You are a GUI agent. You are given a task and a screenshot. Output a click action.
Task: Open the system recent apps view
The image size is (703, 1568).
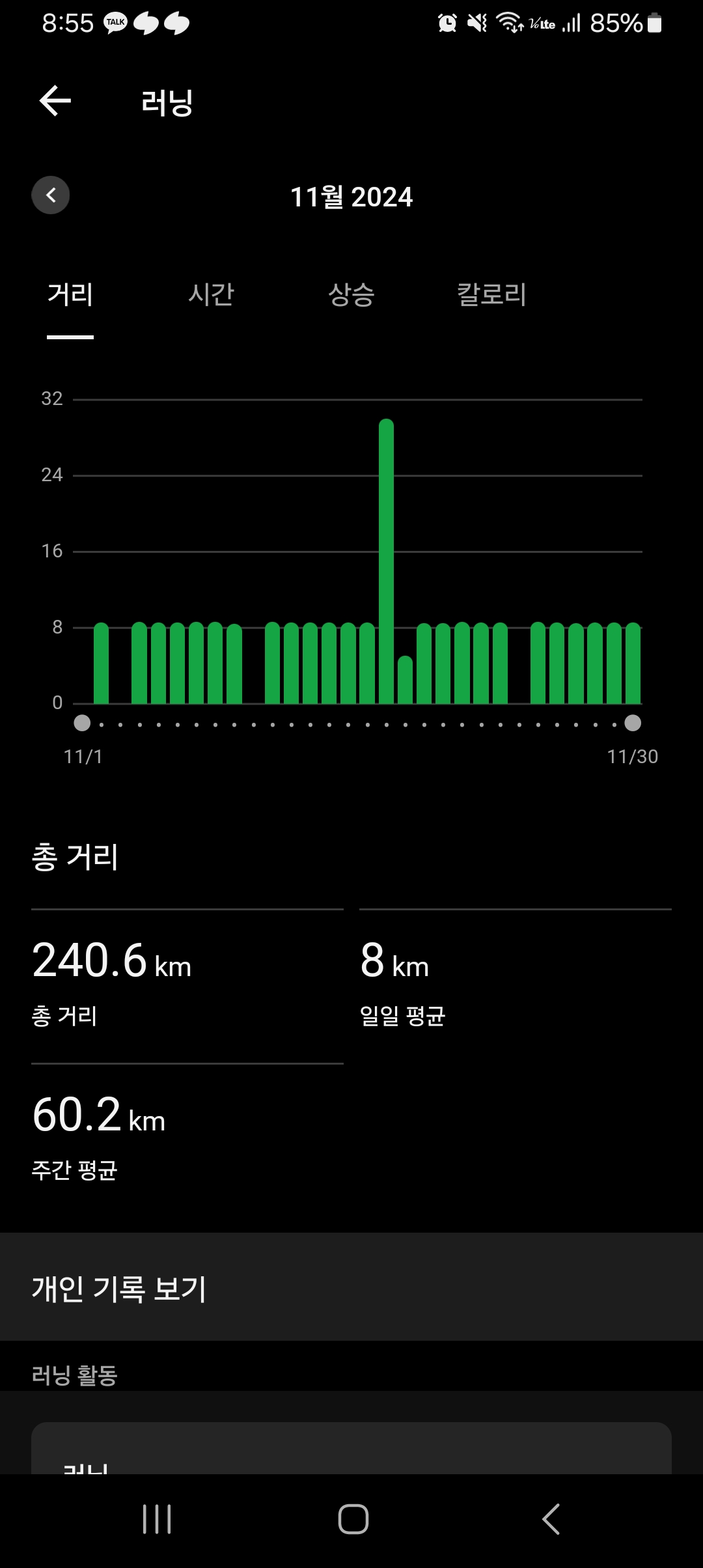coord(157,1519)
